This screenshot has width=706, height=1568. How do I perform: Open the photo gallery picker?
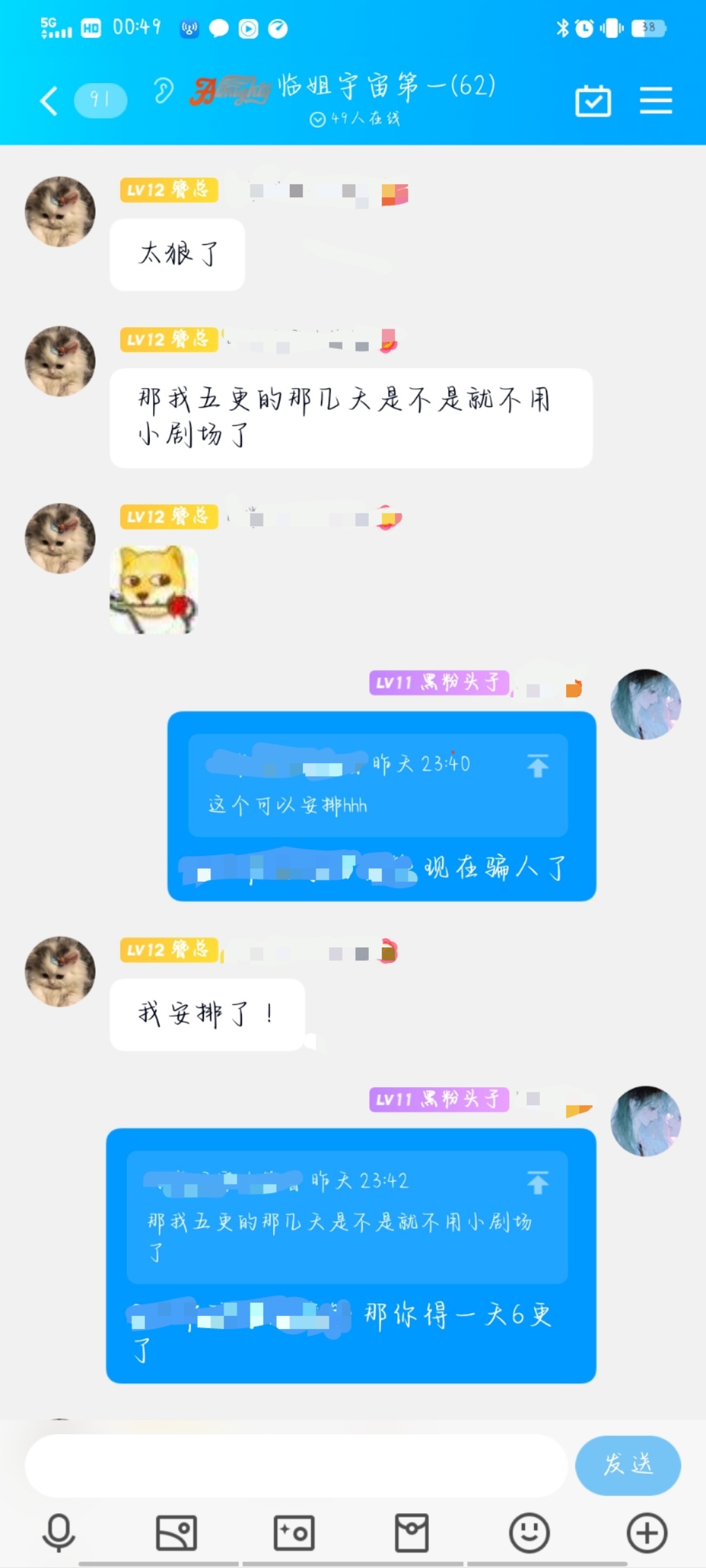click(176, 1533)
